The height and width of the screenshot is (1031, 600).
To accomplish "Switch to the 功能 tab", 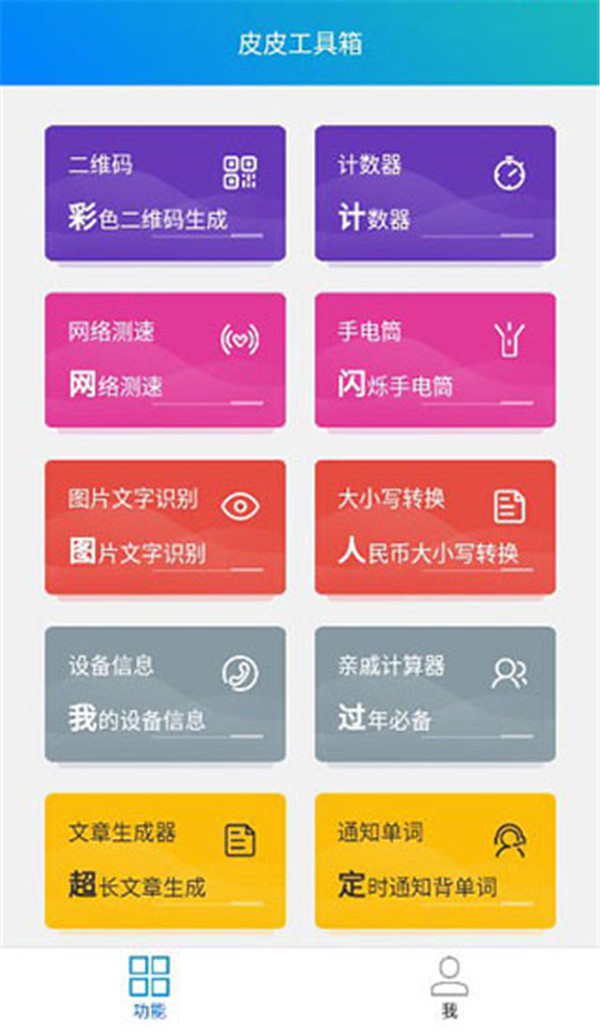I will pos(149,986).
